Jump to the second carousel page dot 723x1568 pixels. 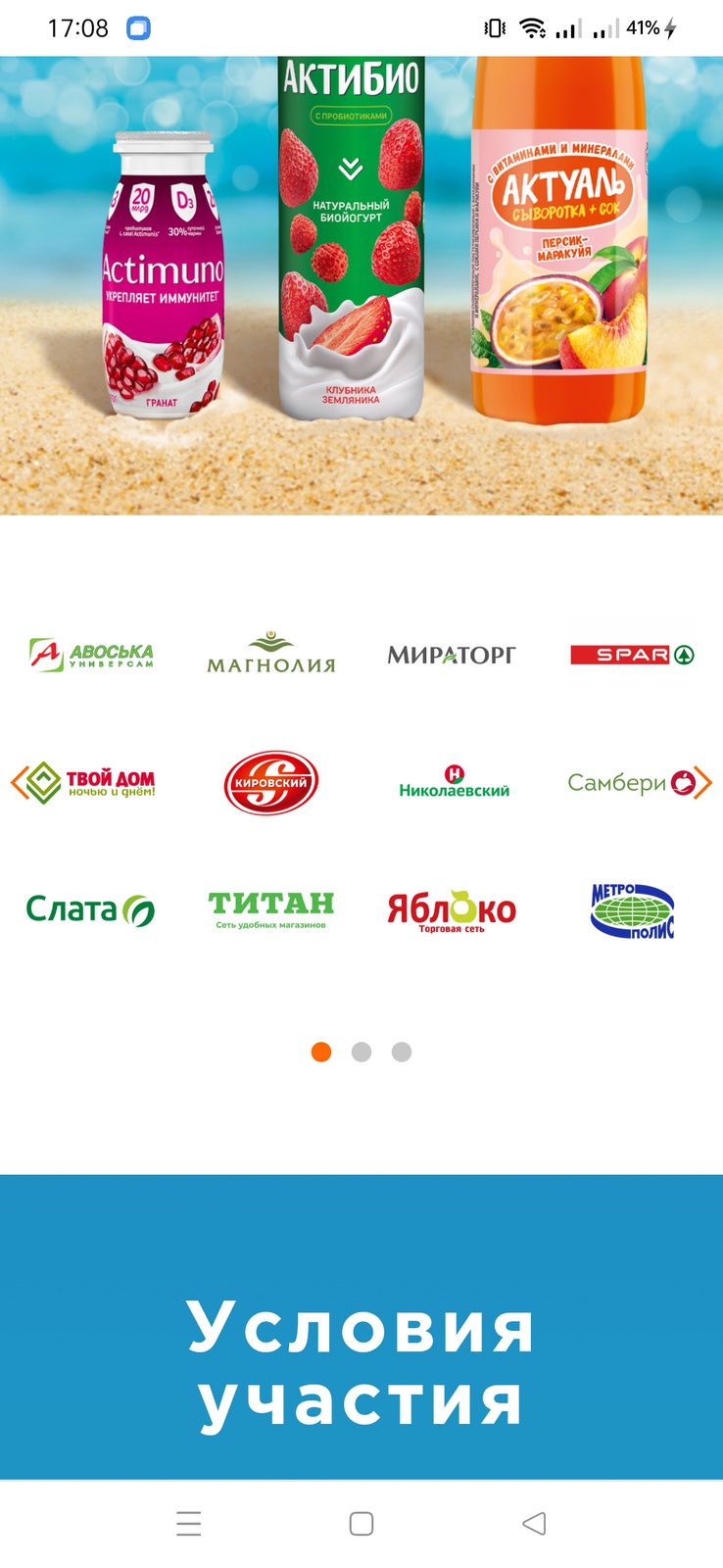click(x=361, y=1052)
